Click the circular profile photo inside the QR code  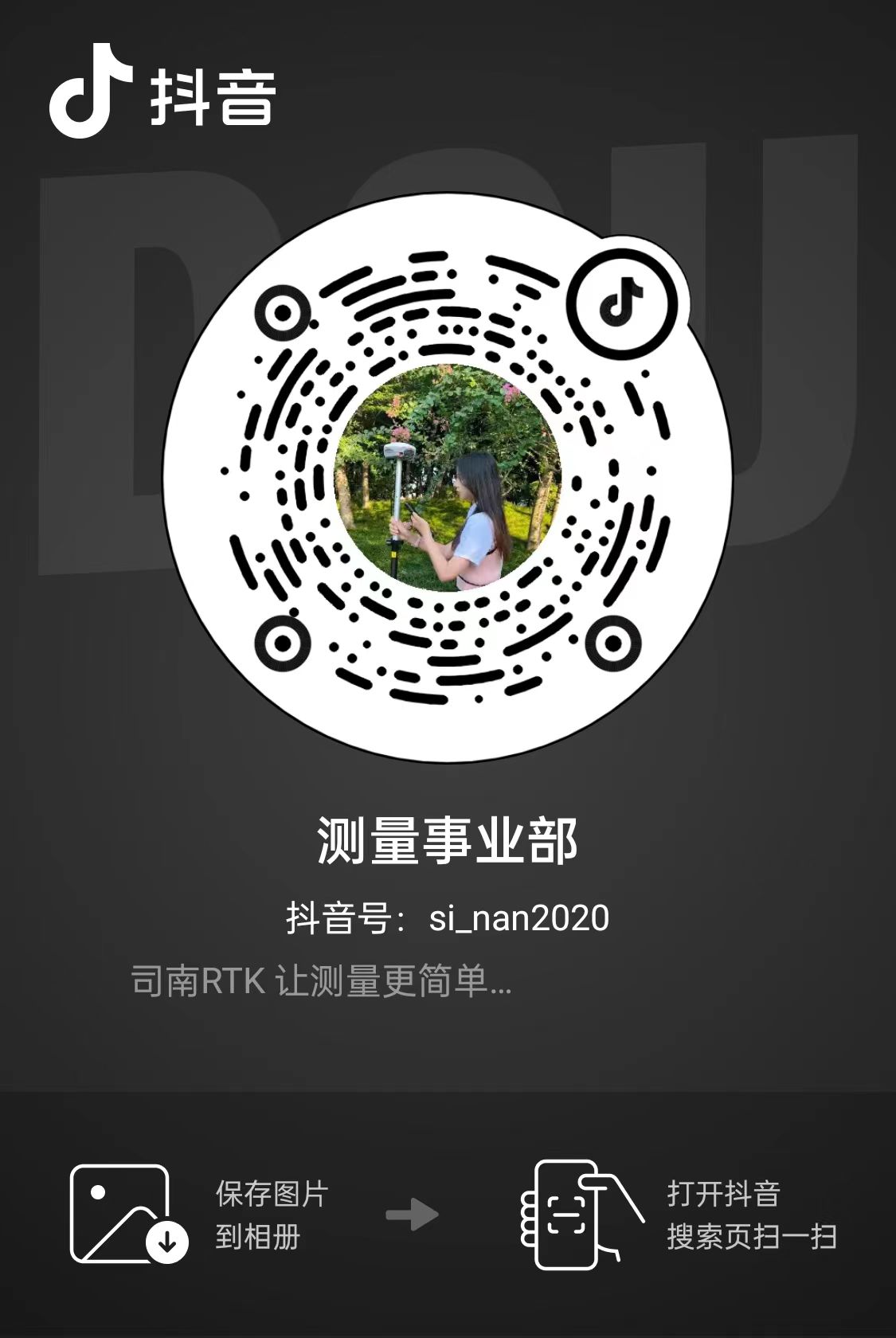[x=448, y=478]
